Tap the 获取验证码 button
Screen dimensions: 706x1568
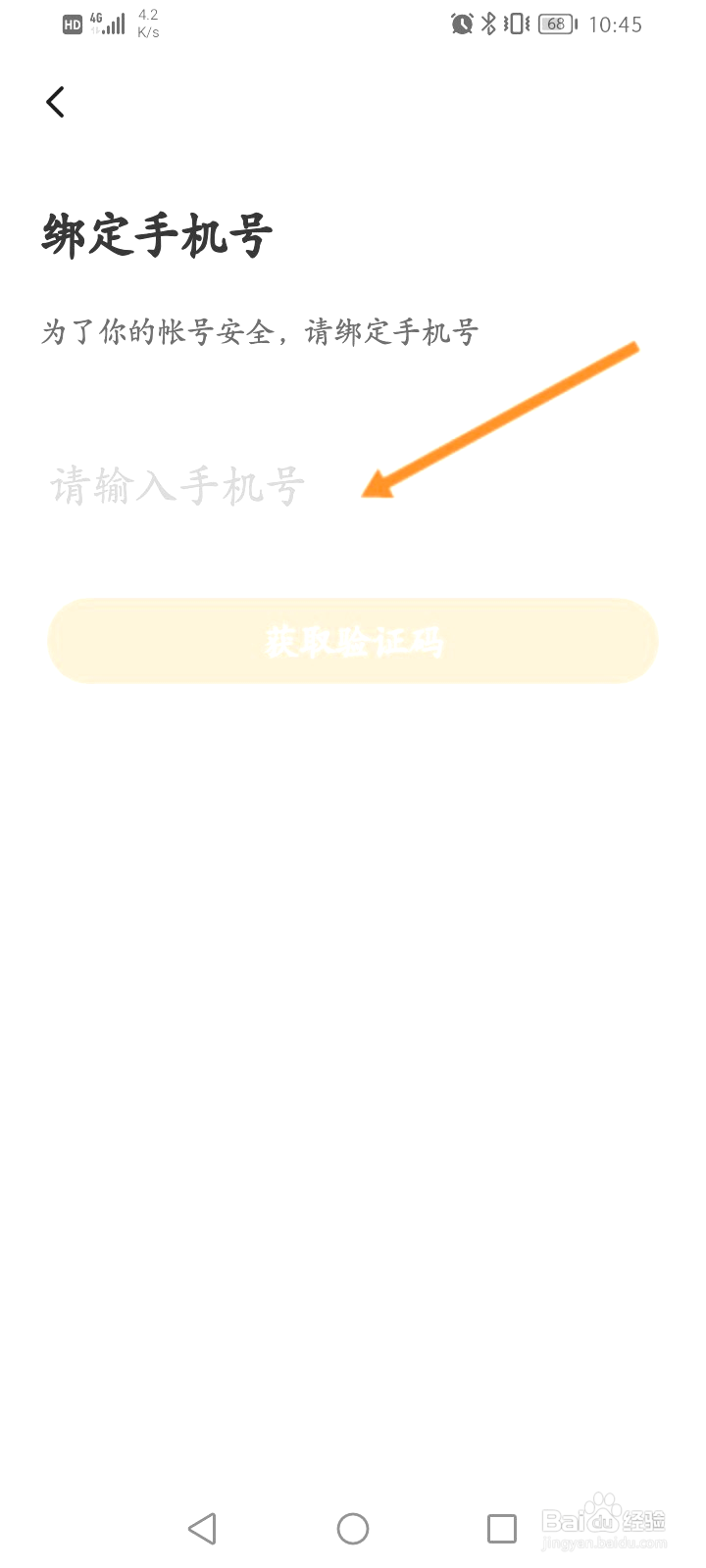point(353,641)
